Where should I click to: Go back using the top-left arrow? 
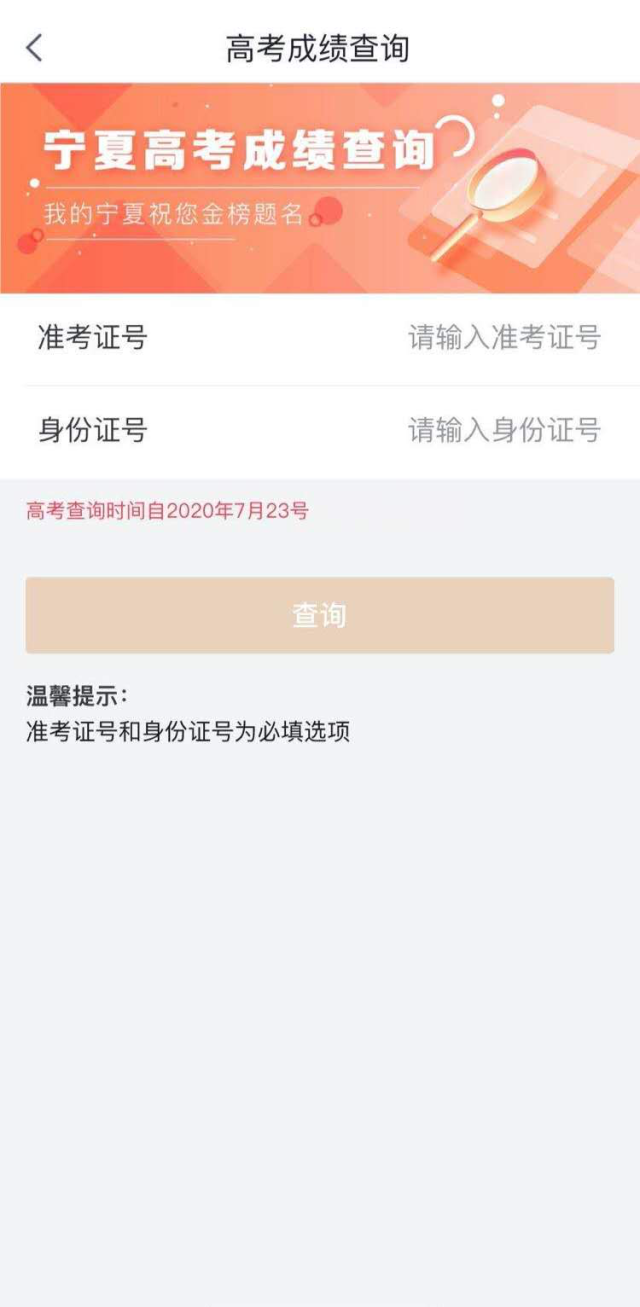(35, 48)
